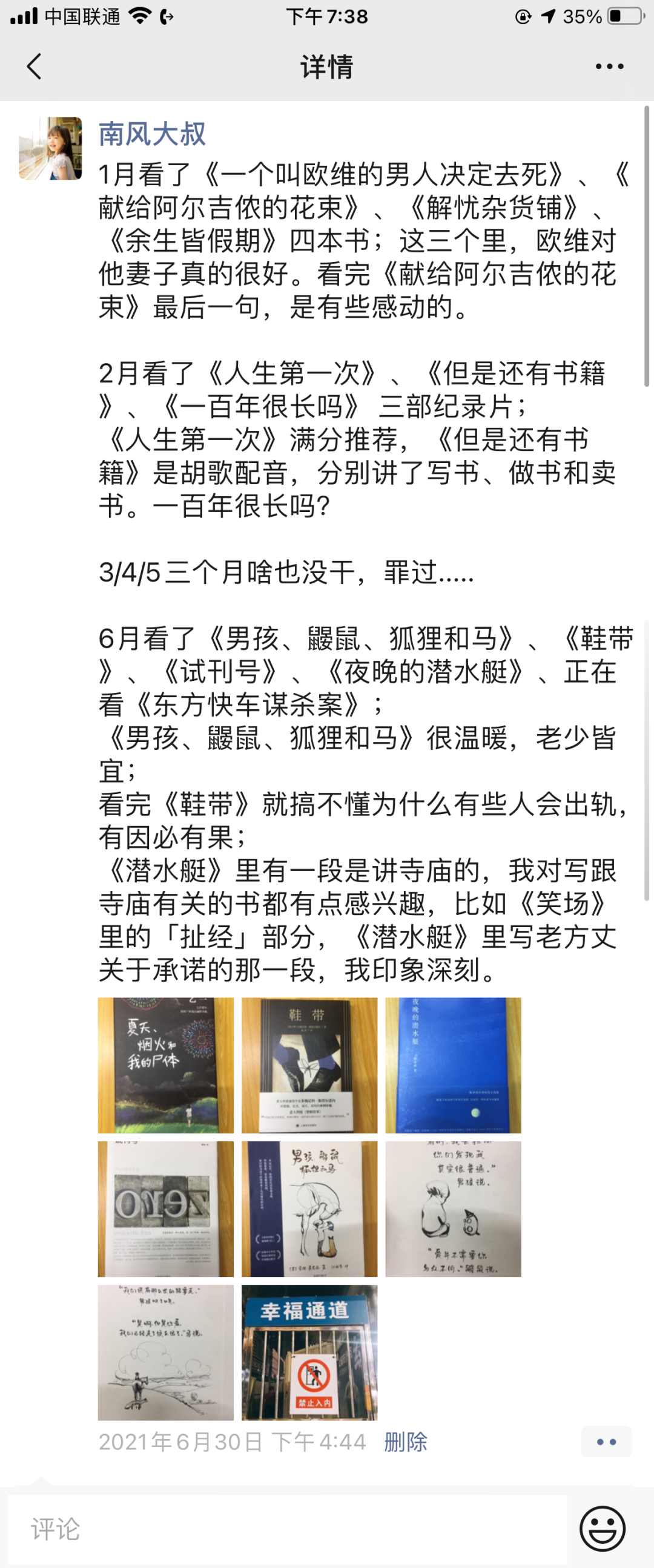This screenshot has height=1568, width=654.
Task: Open the like and comment bubble button
Action: 606,1442
